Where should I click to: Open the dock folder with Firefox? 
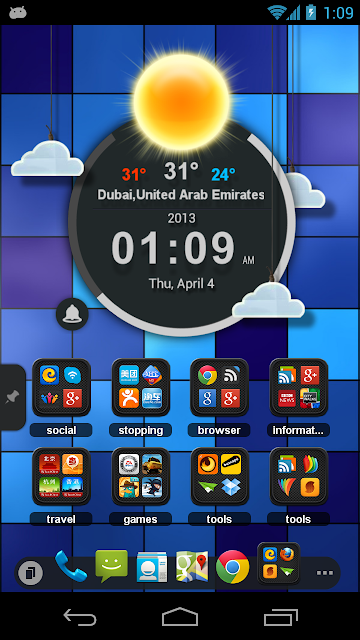279,564
